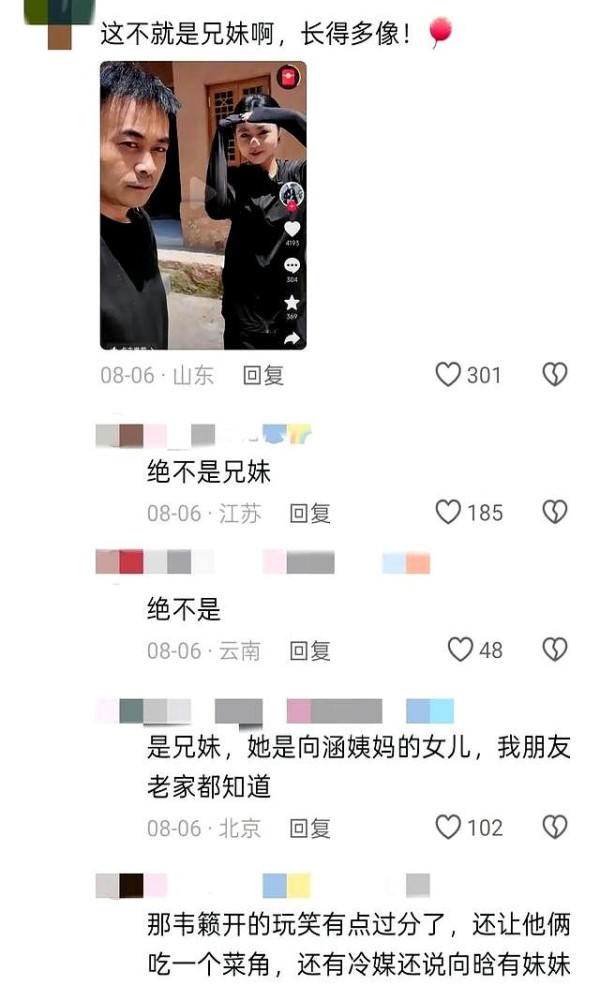
Task: Reply to the 山东 comment
Action: point(263,375)
